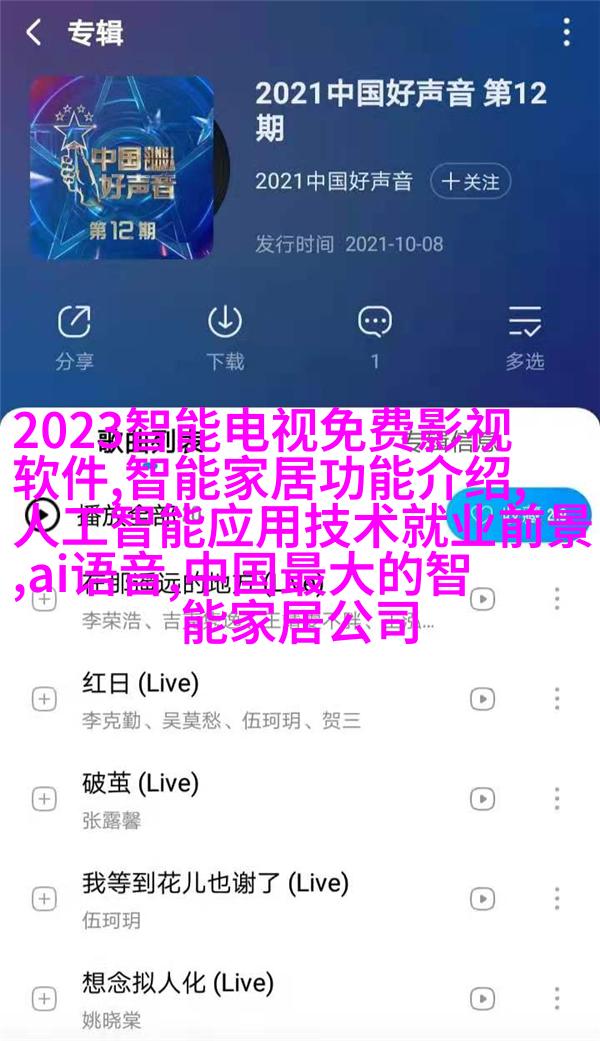600x1041 pixels.
Task: Add 想念拟人化 to a playlist
Action: [x=43, y=1000]
